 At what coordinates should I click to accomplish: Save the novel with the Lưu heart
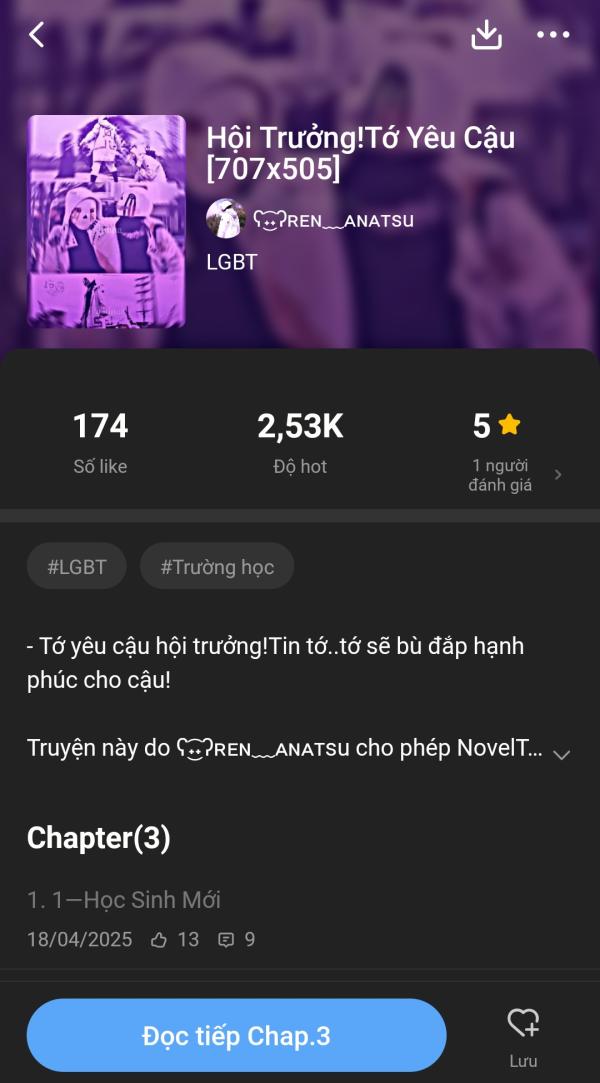523,1034
